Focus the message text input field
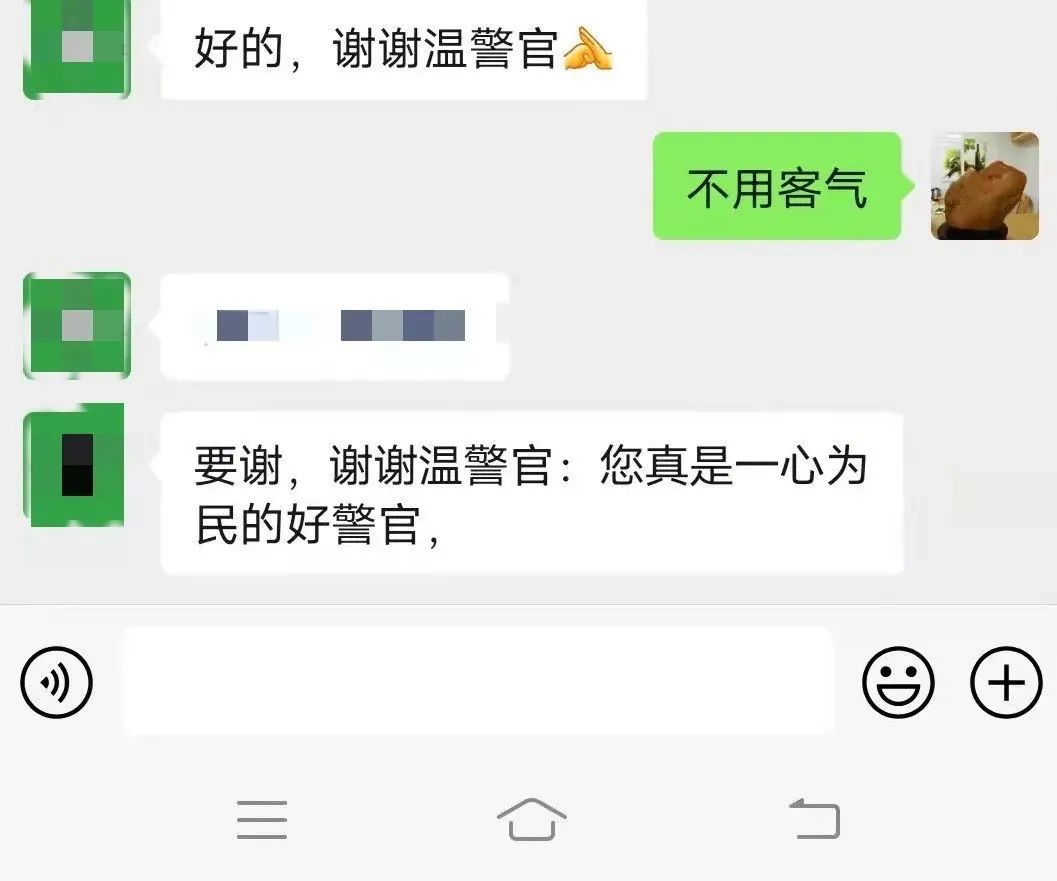This screenshot has width=1057, height=881. [478, 681]
